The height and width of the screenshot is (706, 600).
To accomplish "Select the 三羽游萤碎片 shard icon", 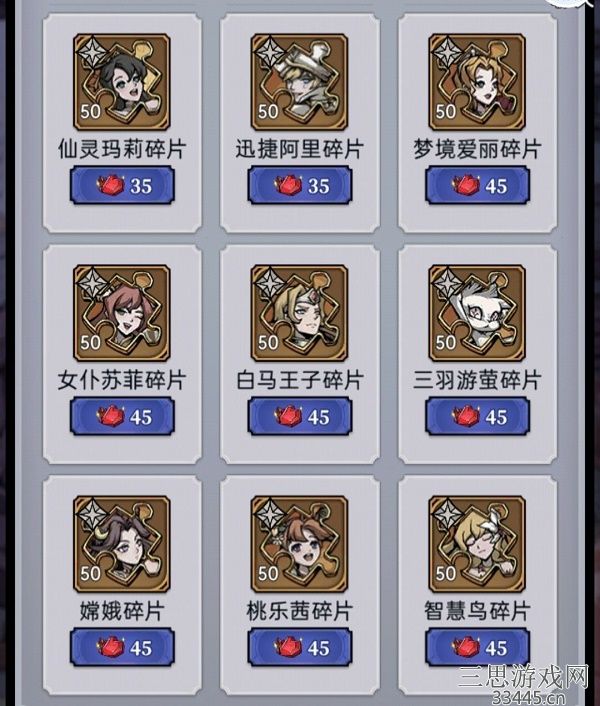I will [x=477, y=310].
